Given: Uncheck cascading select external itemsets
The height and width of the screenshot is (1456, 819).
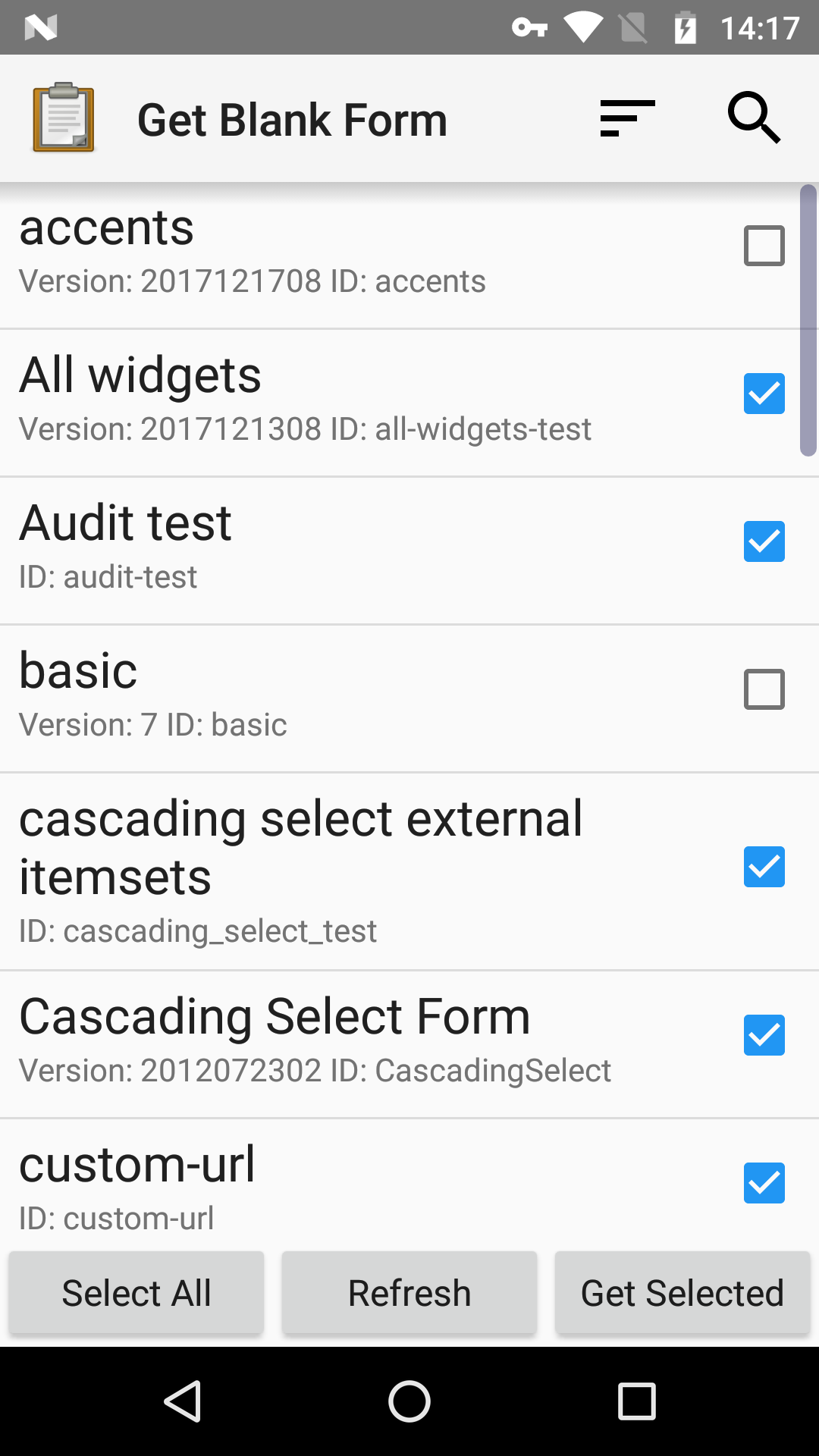Looking at the screenshot, I should point(764,867).
